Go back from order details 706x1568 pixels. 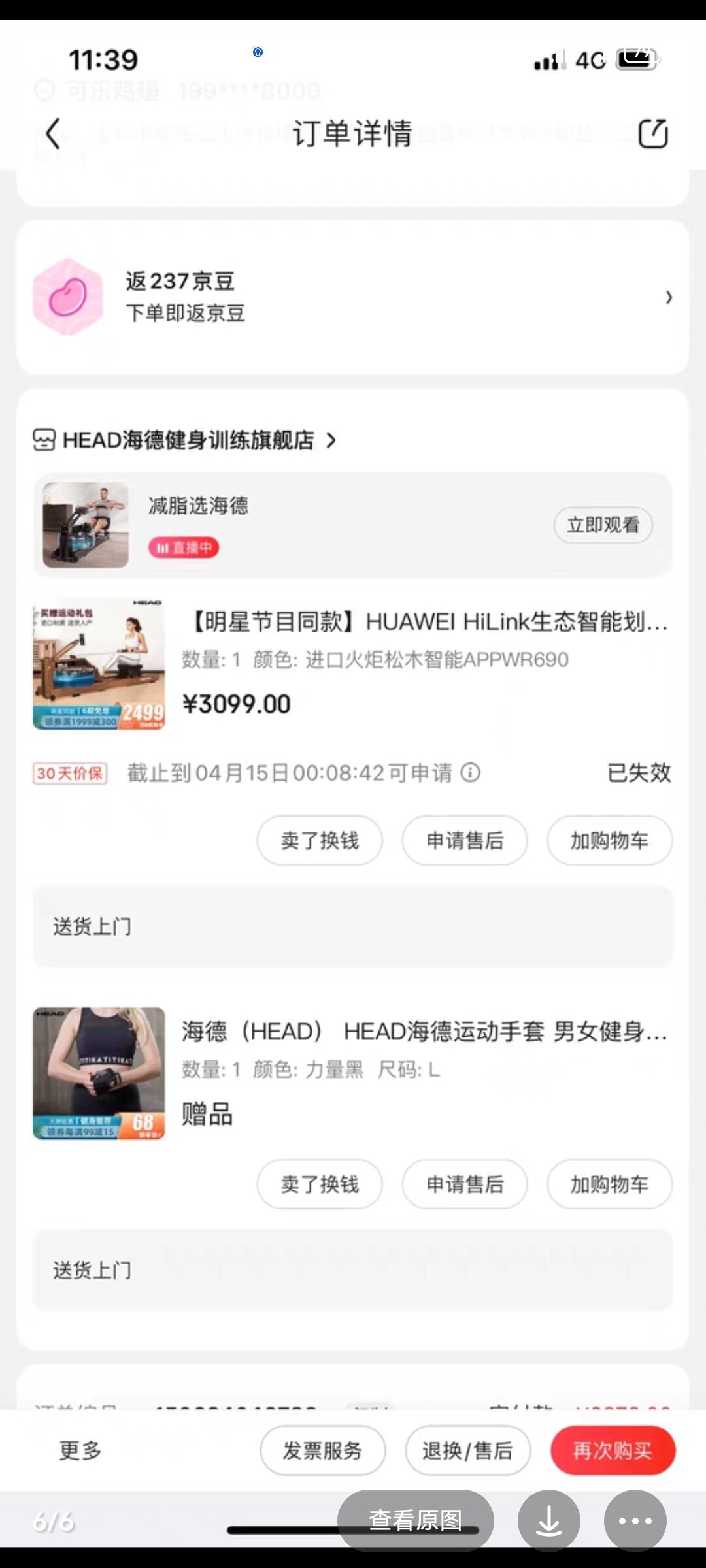[x=54, y=134]
